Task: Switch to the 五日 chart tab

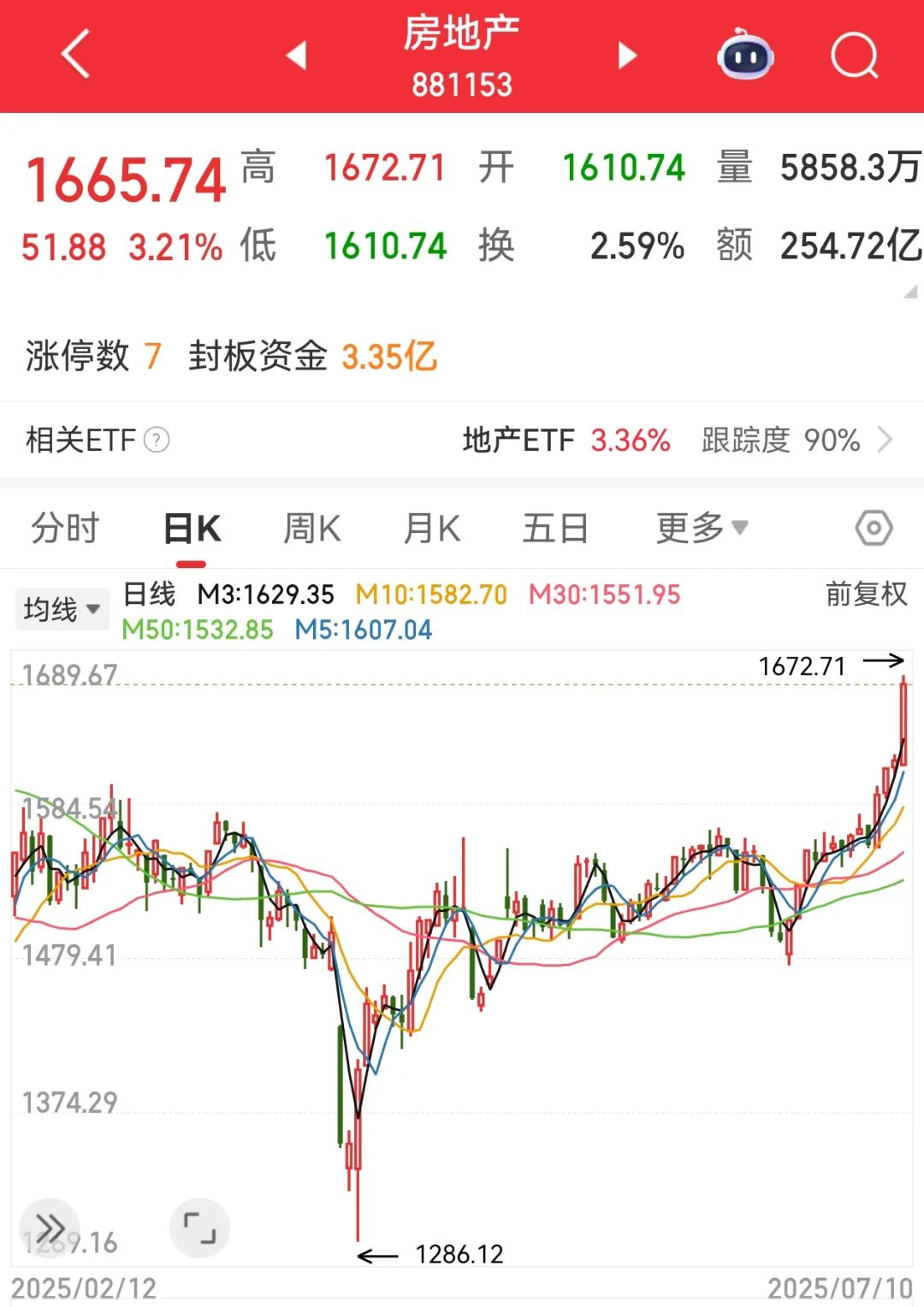Action: click(555, 529)
